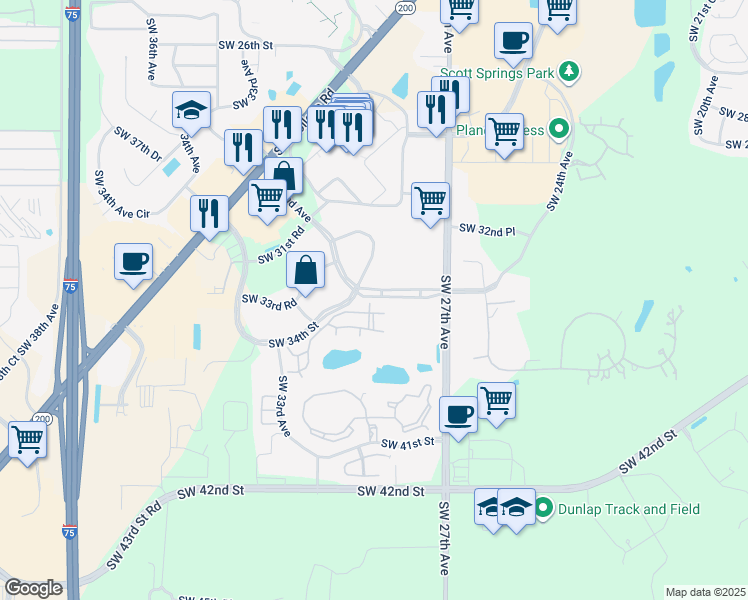Tap the shopping cart marker by SW 32nd Pl

[430, 200]
